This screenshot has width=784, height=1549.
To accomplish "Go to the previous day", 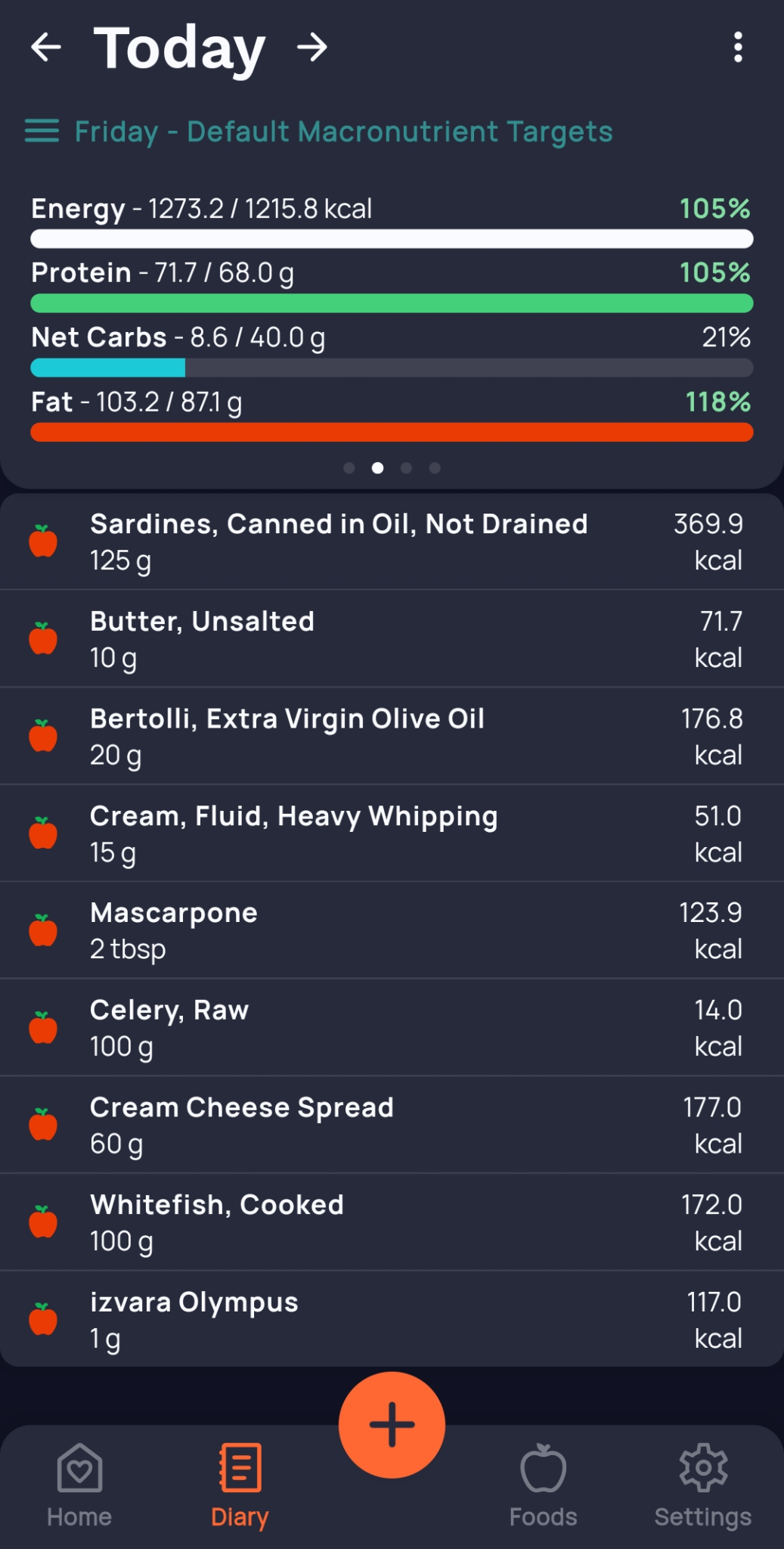I will [46, 48].
